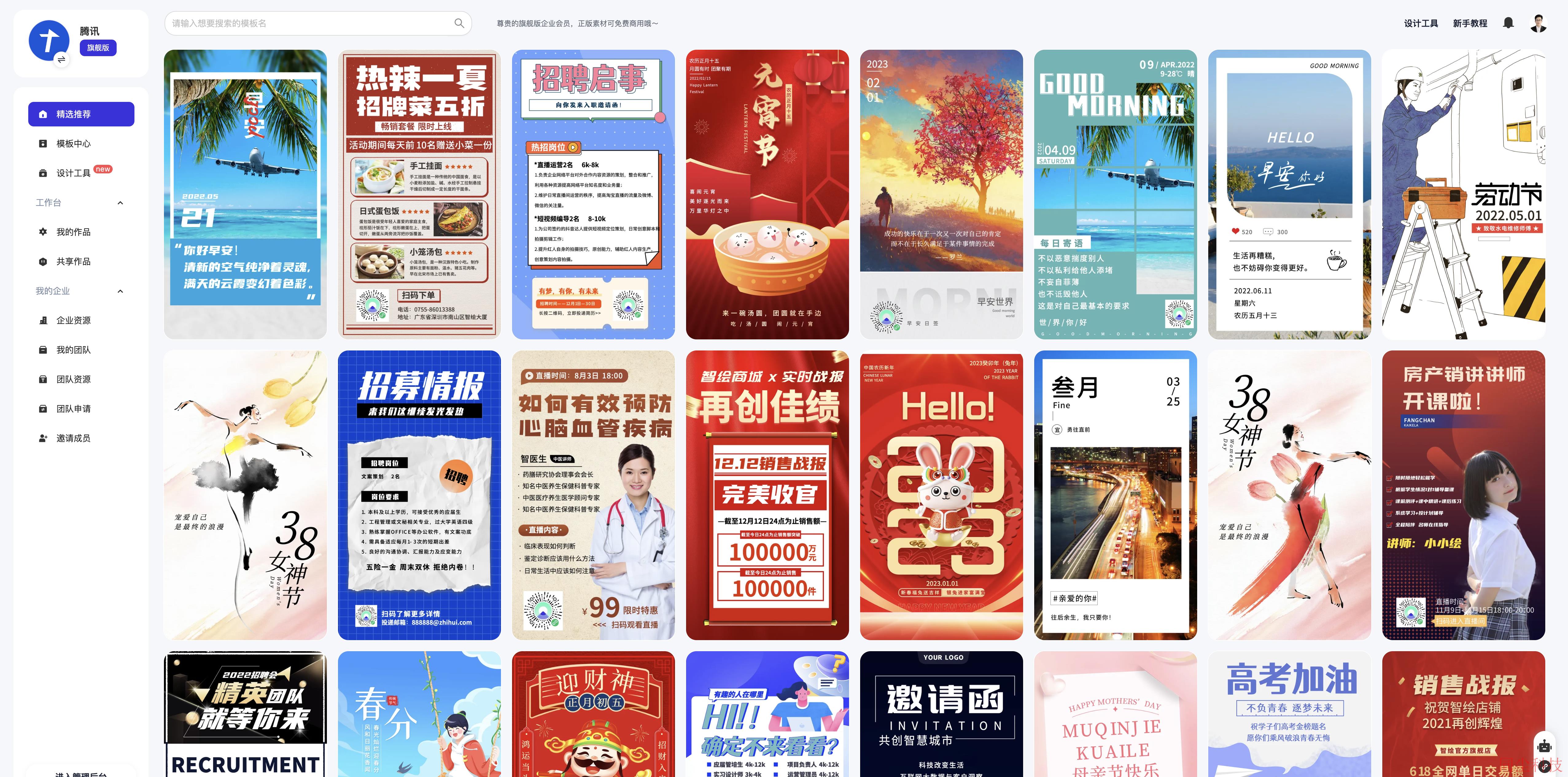The height and width of the screenshot is (777, 1568).
Task: Collapse the 我的企业 section
Action: (x=120, y=291)
